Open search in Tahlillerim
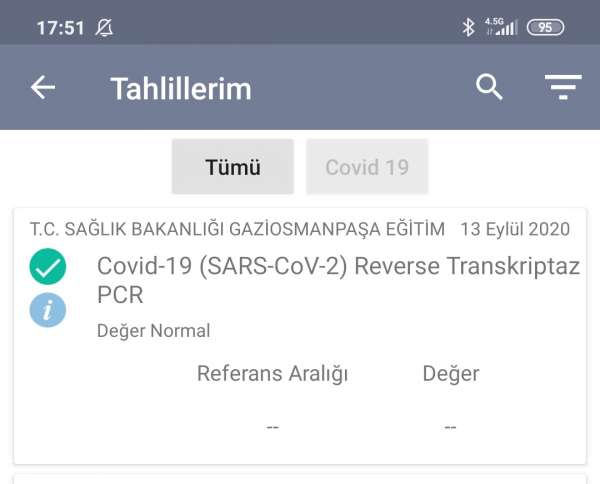Screen dimensions: 600x484 [x=489, y=88]
